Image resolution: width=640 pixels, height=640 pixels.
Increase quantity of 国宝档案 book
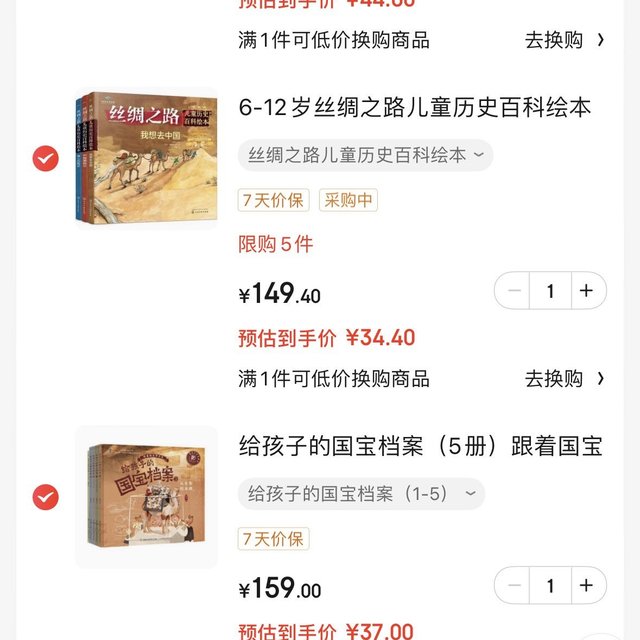coord(586,586)
